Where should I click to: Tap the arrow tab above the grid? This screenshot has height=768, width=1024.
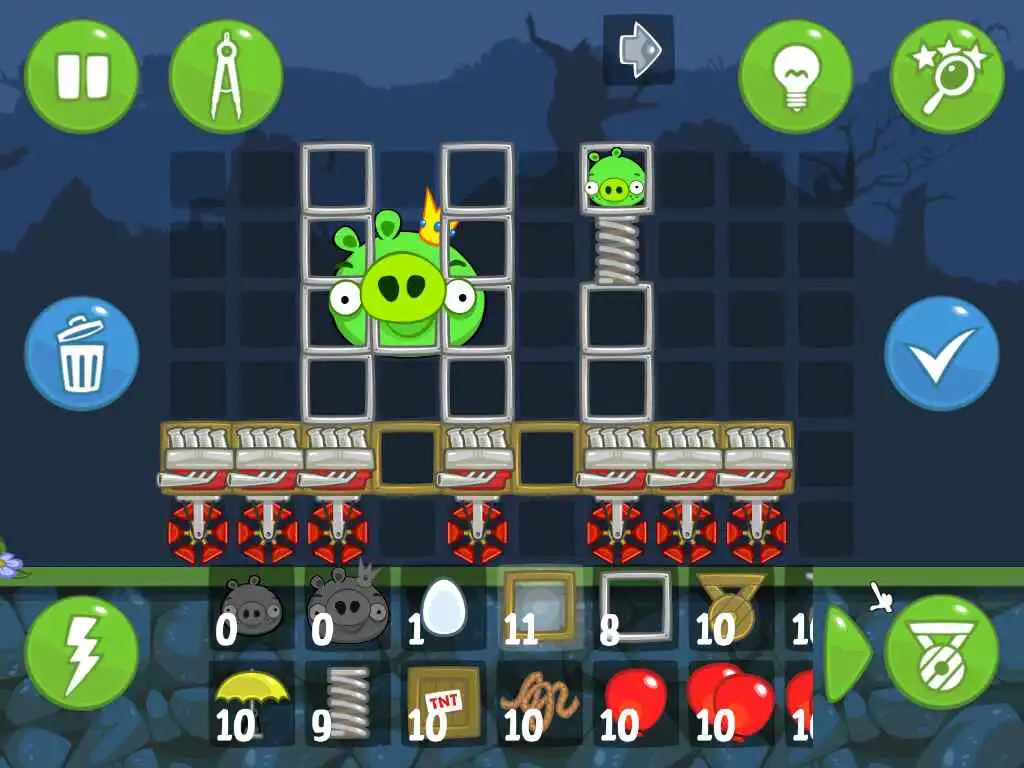click(637, 50)
